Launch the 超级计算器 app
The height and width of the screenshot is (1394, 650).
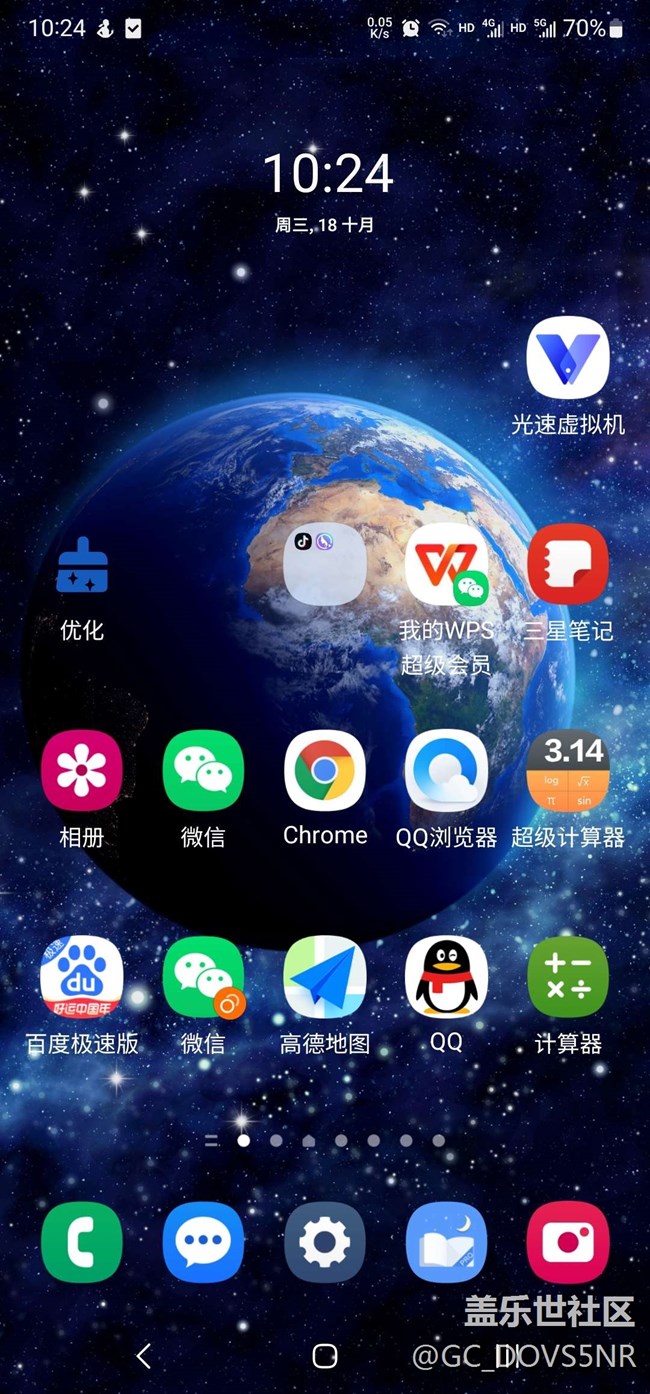tap(568, 771)
